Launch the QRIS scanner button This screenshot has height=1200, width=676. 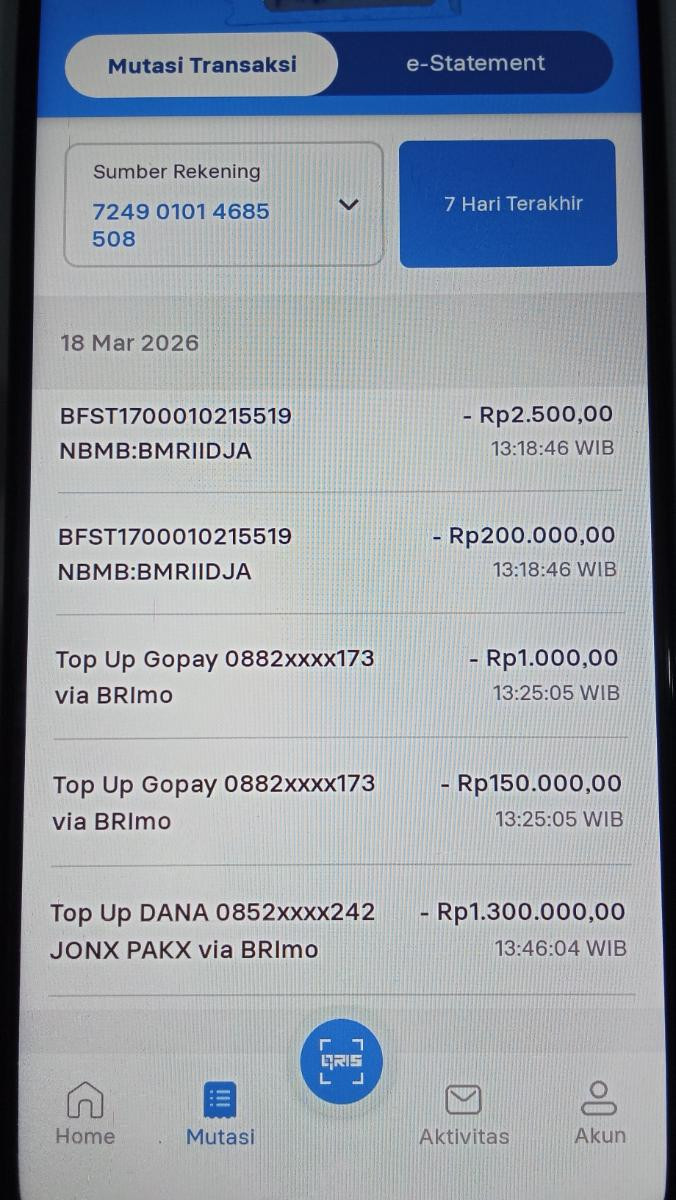click(x=341, y=1061)
